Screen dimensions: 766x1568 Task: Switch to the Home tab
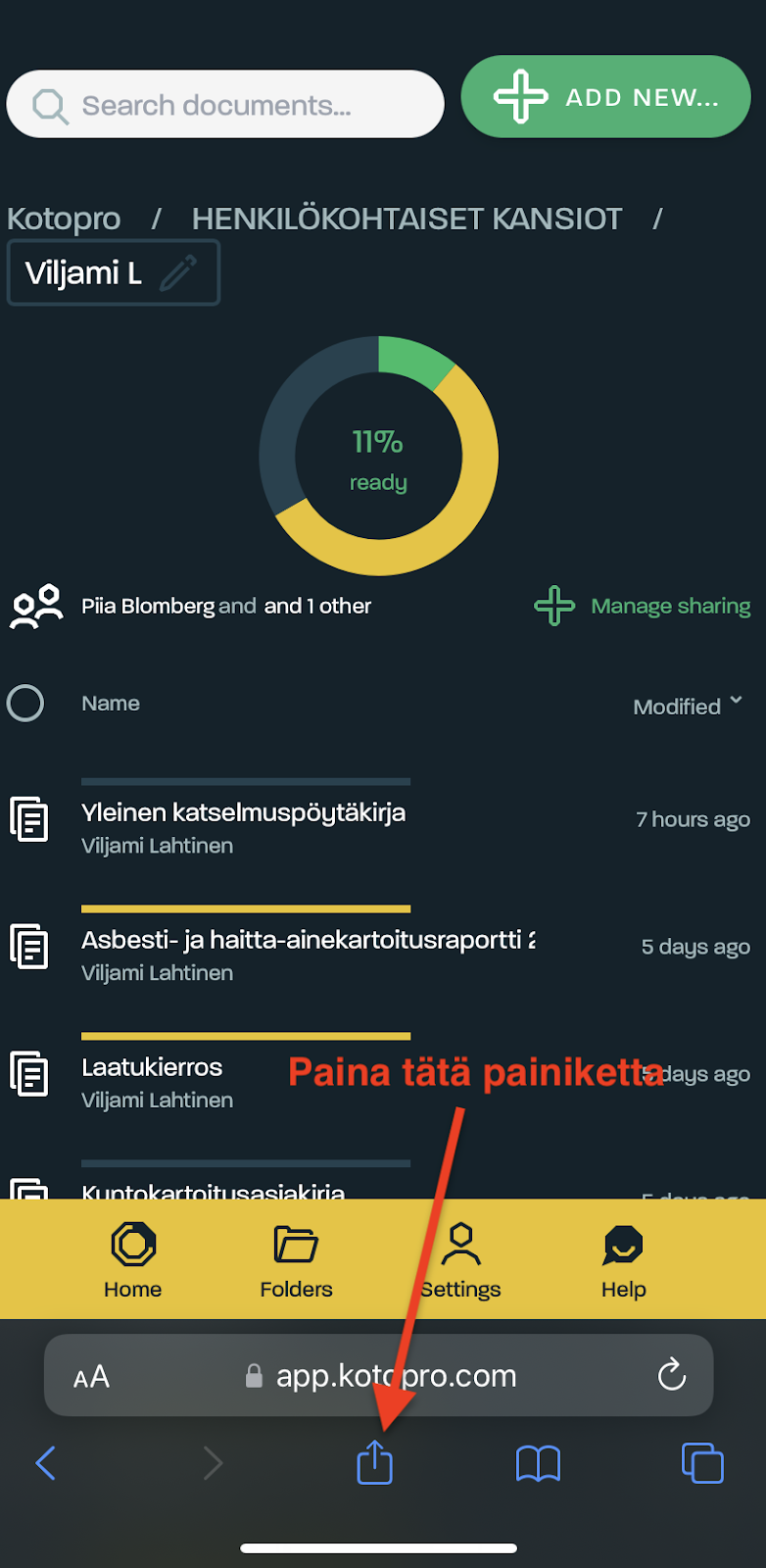tap(133, 1261)
